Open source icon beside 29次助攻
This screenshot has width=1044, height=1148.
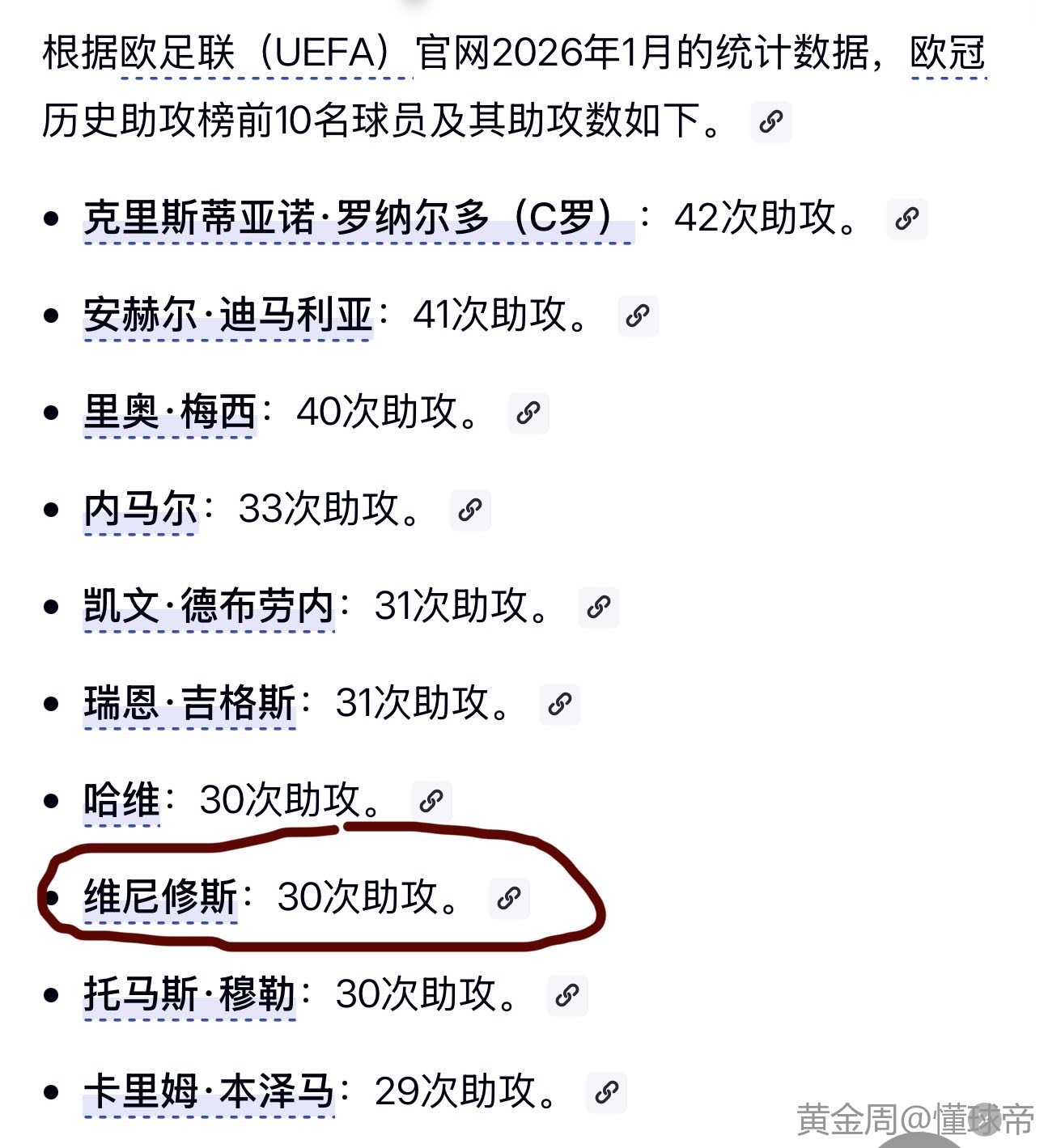[606, 1092]
